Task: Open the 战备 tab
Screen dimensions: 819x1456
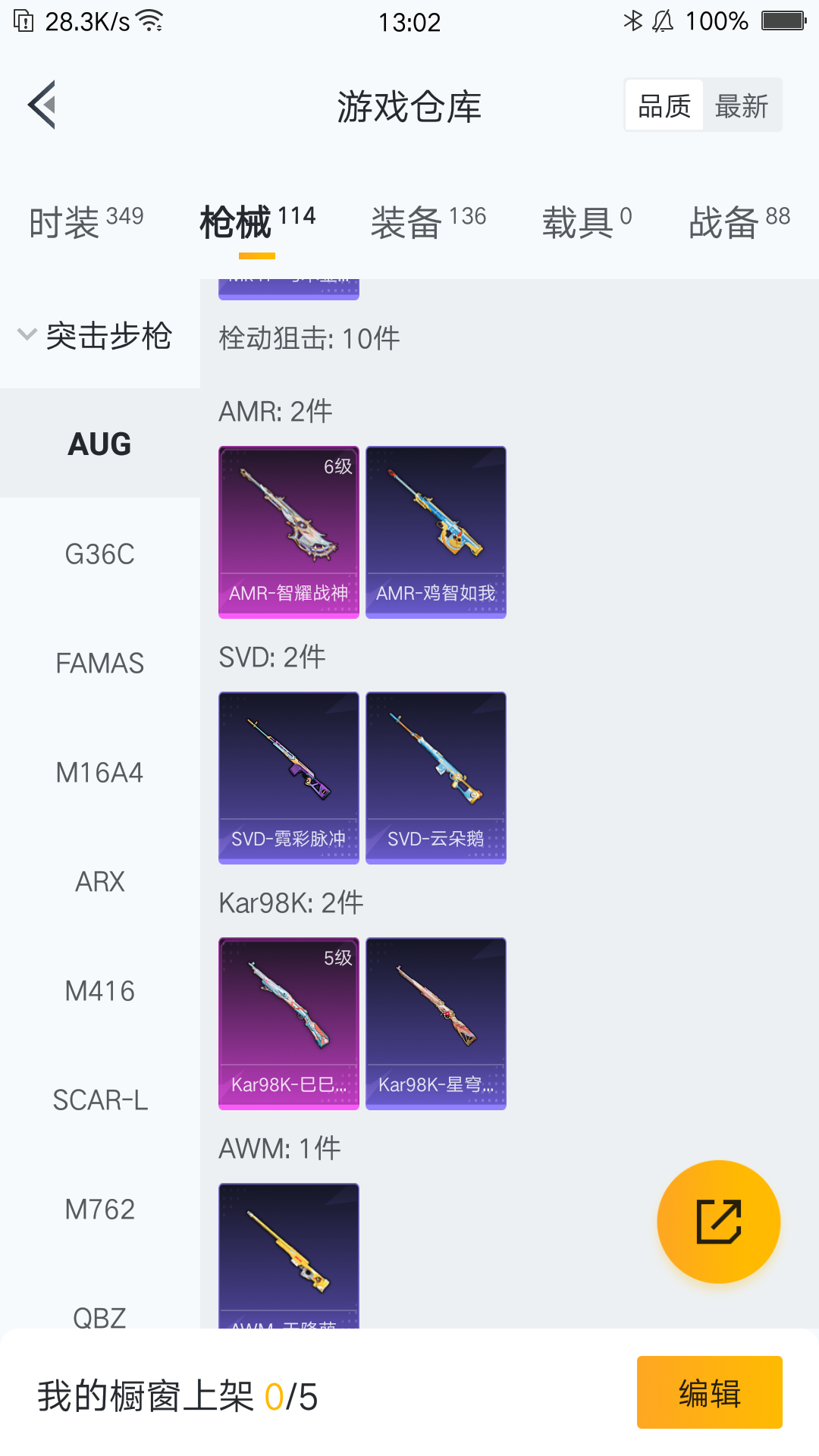Action: pyautogui.click(x=739, y=221)
